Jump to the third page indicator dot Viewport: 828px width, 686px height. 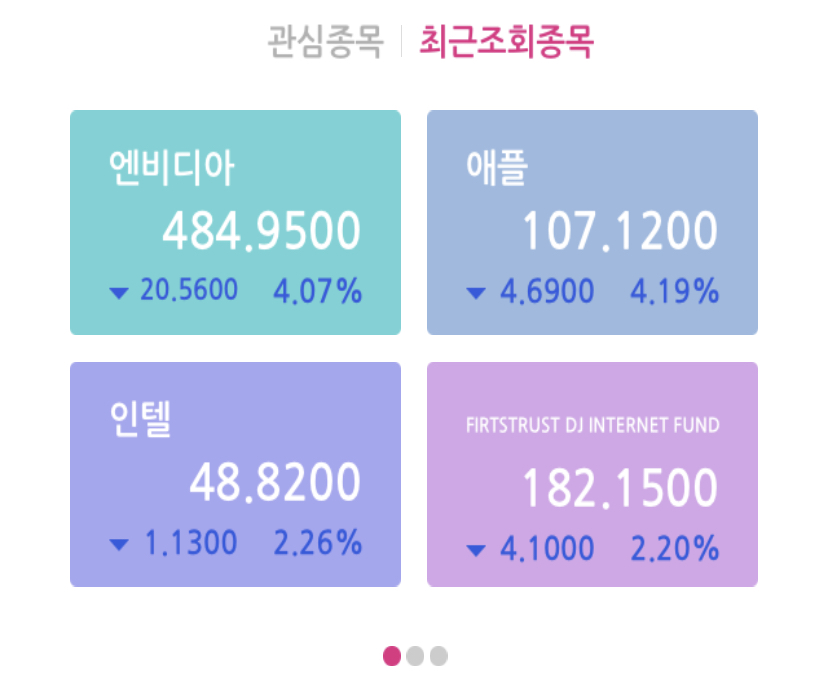[438, 656]
